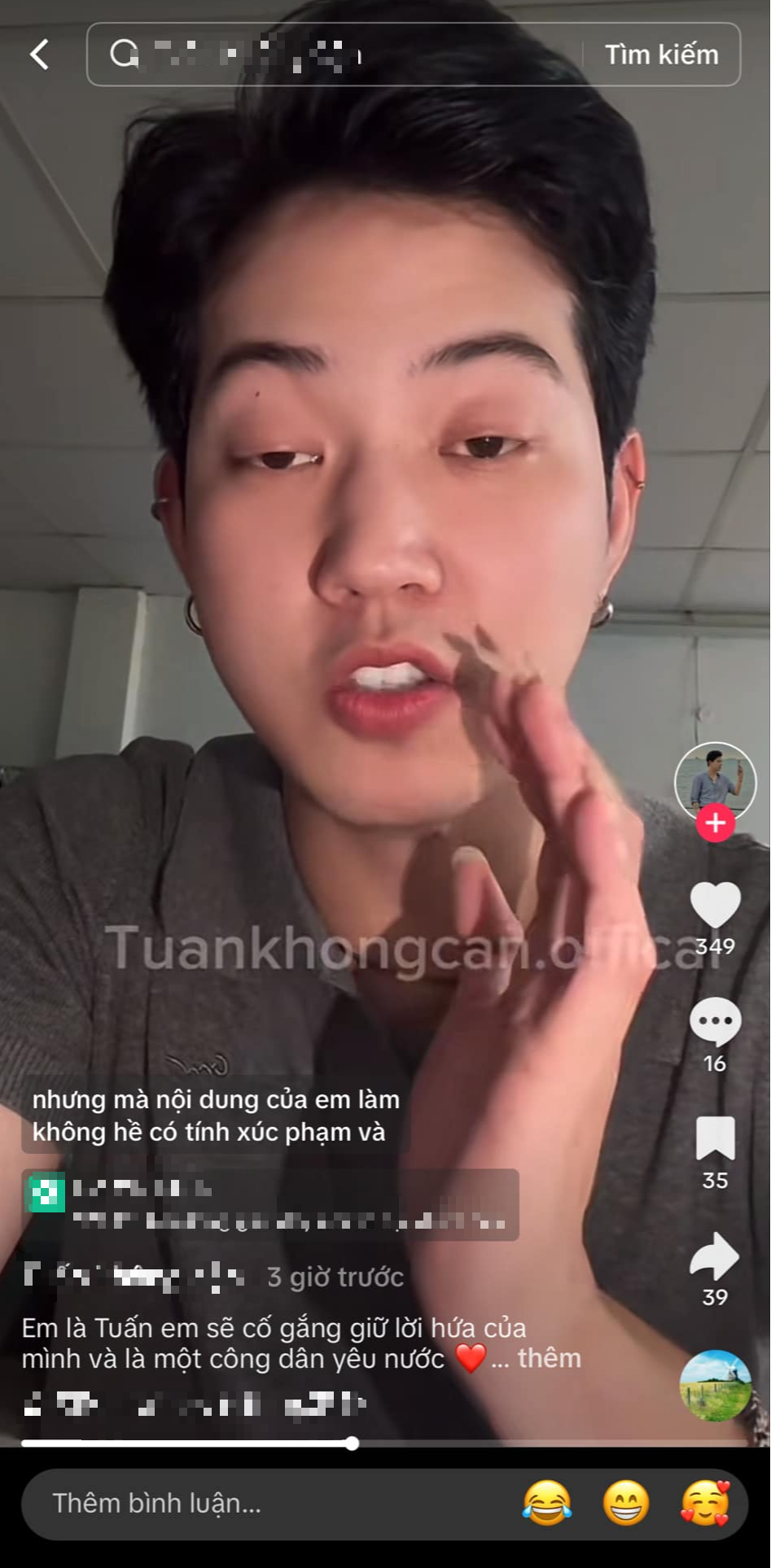
Task: Insert the crying-laughing emoji
Action: (x=547, y=1503)
